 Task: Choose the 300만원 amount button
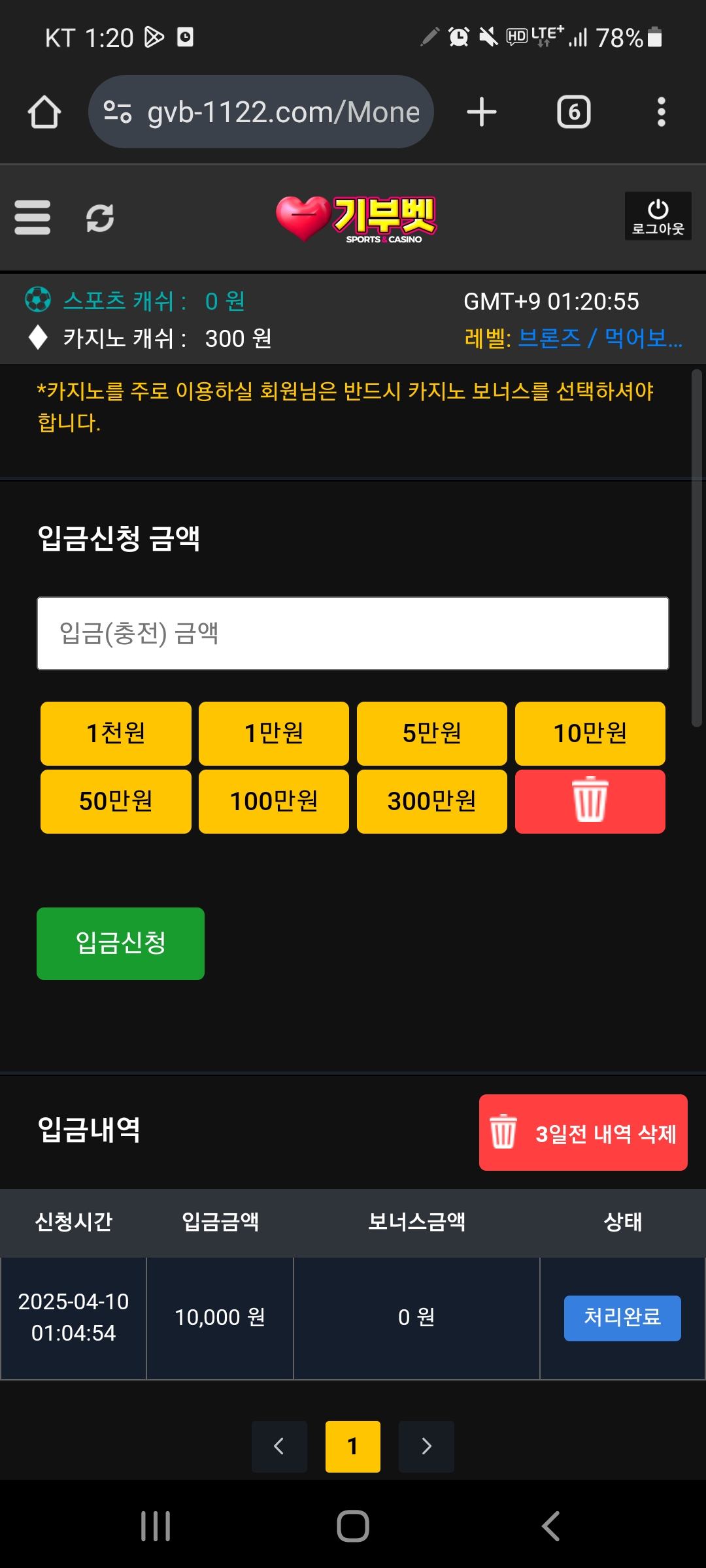(x=432, y=801)
